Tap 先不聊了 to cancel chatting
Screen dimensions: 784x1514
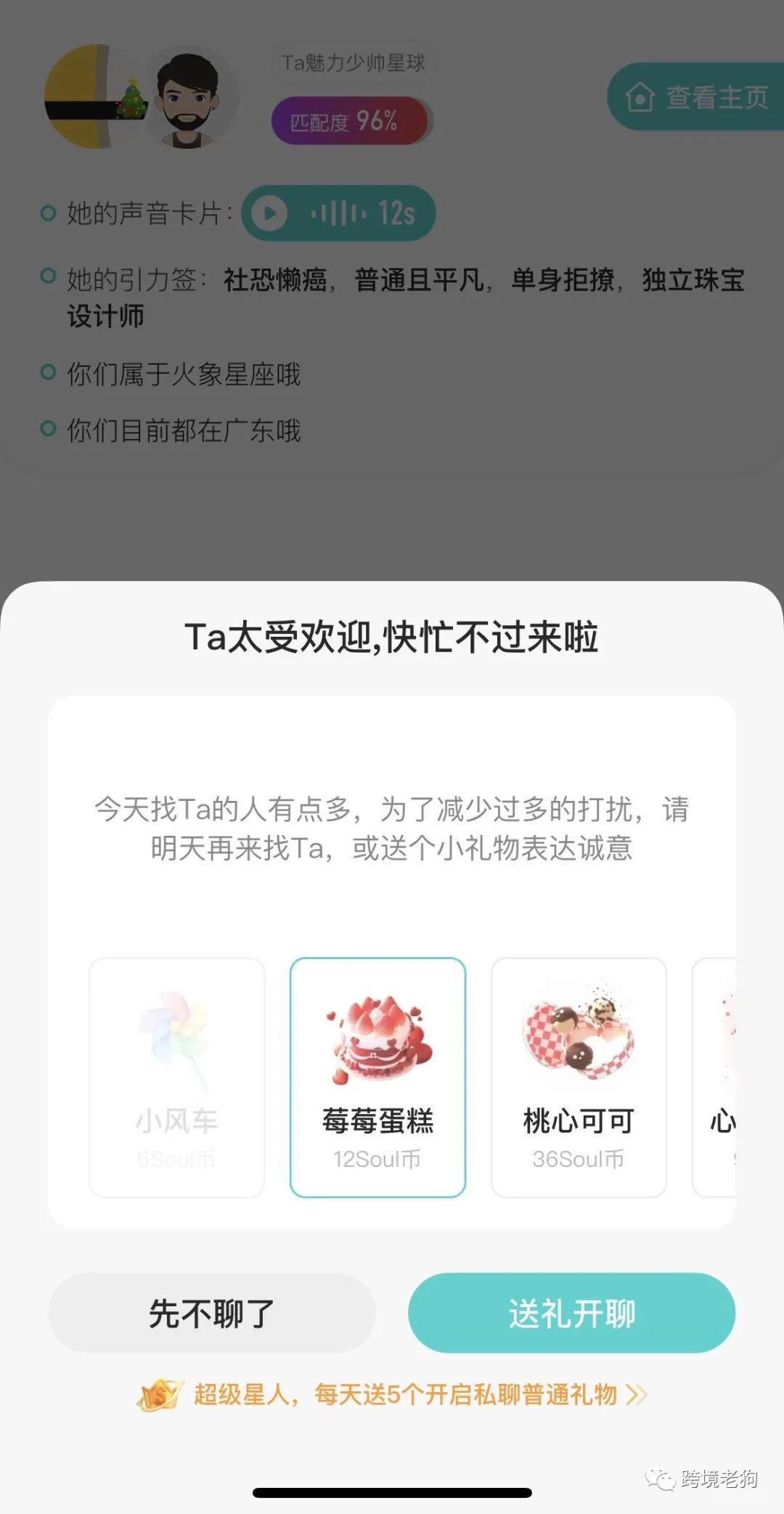pyautogui.click(x=211, y=1313)
